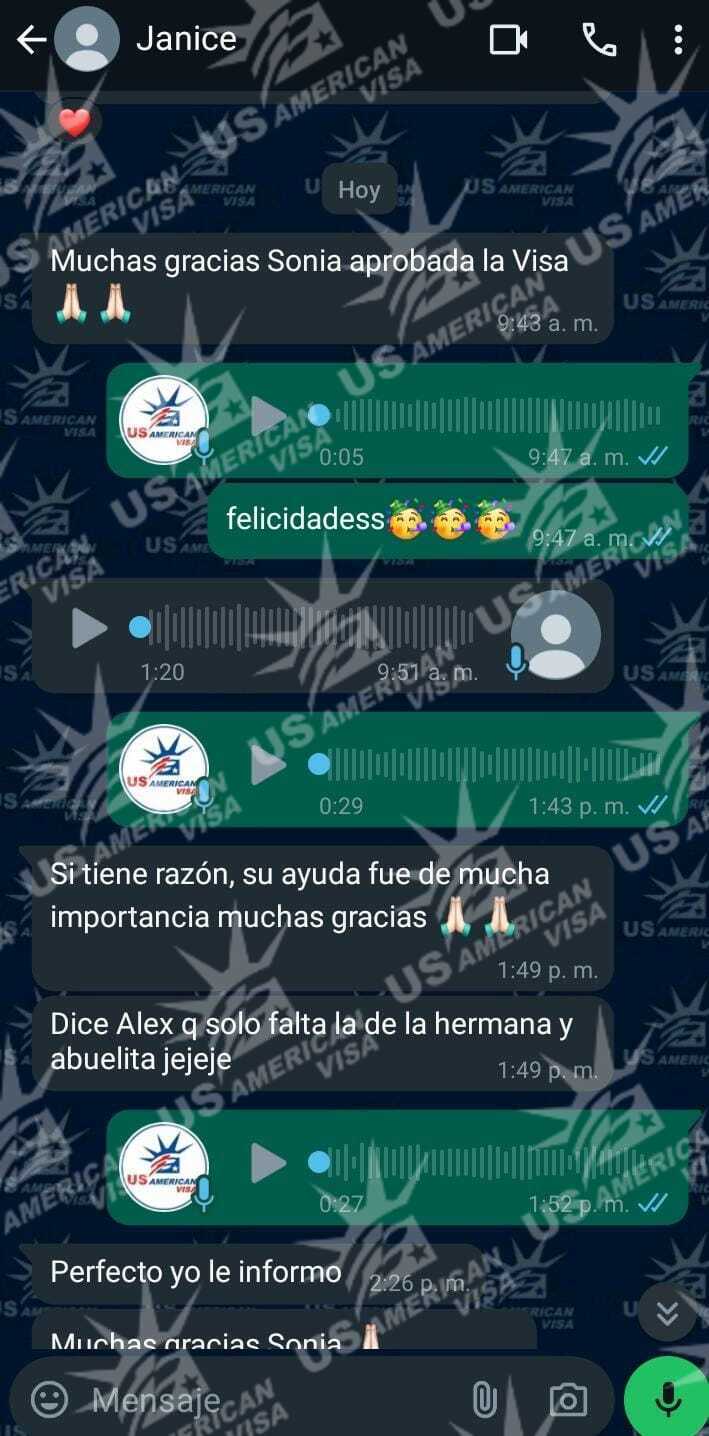Image resolution: width=709 pixels, height=1436 pixels.
Task: Play the 0:29 voice message
Action: click(267, 765)
